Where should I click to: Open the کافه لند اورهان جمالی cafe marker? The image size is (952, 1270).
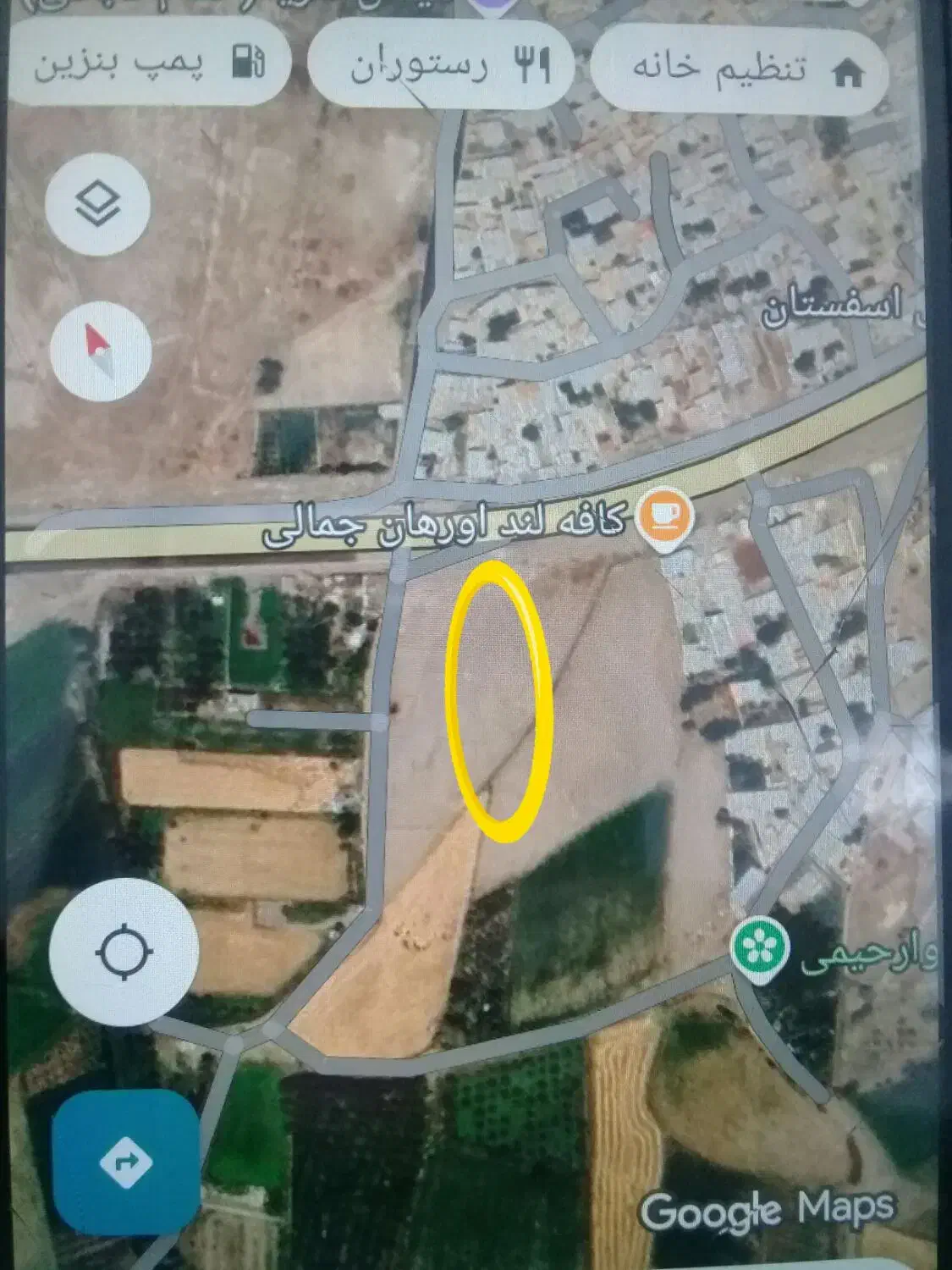(x=666, y=516)
